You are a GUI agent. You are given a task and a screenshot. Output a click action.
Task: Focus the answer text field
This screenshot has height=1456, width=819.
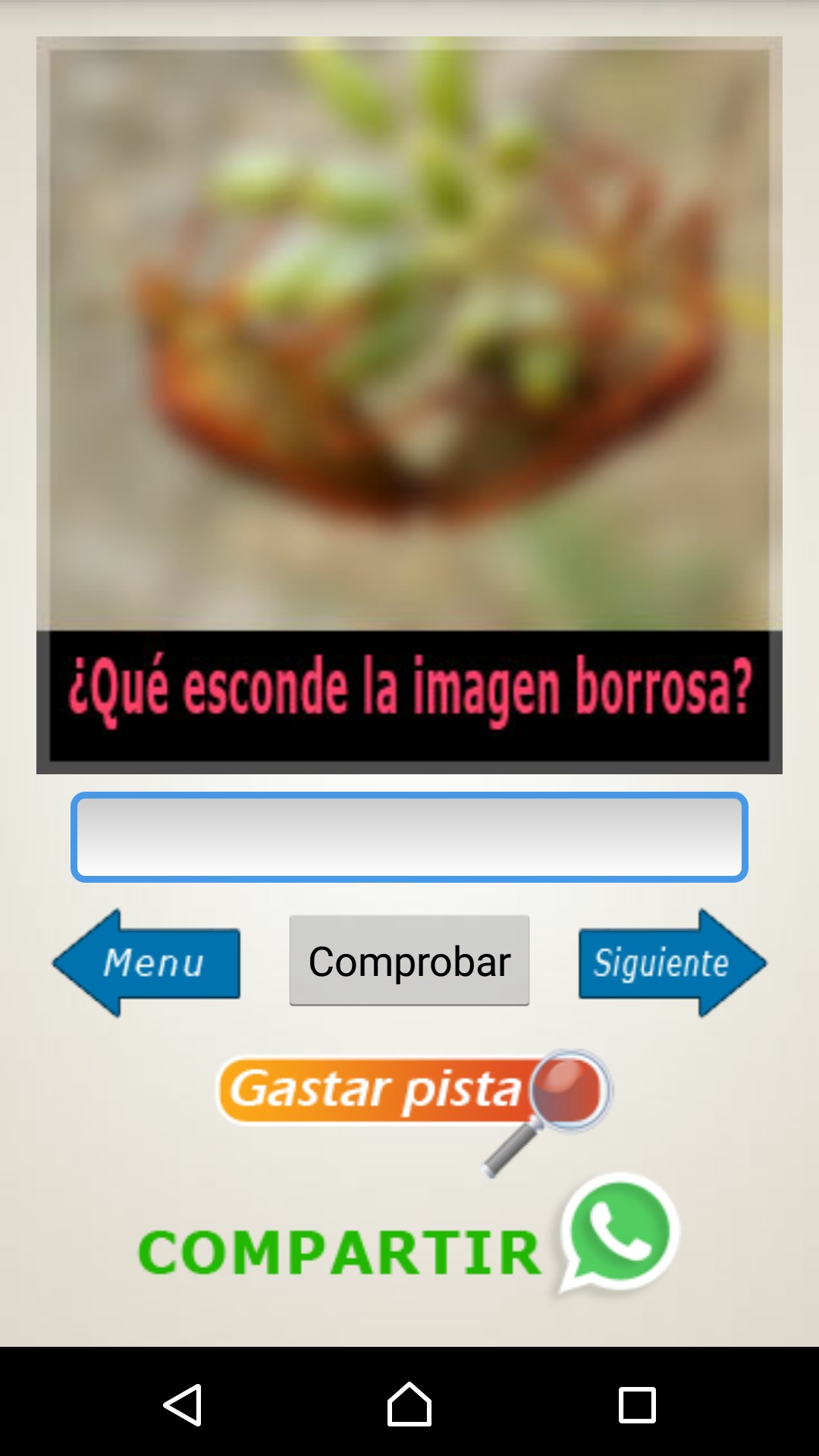(409, 837)
